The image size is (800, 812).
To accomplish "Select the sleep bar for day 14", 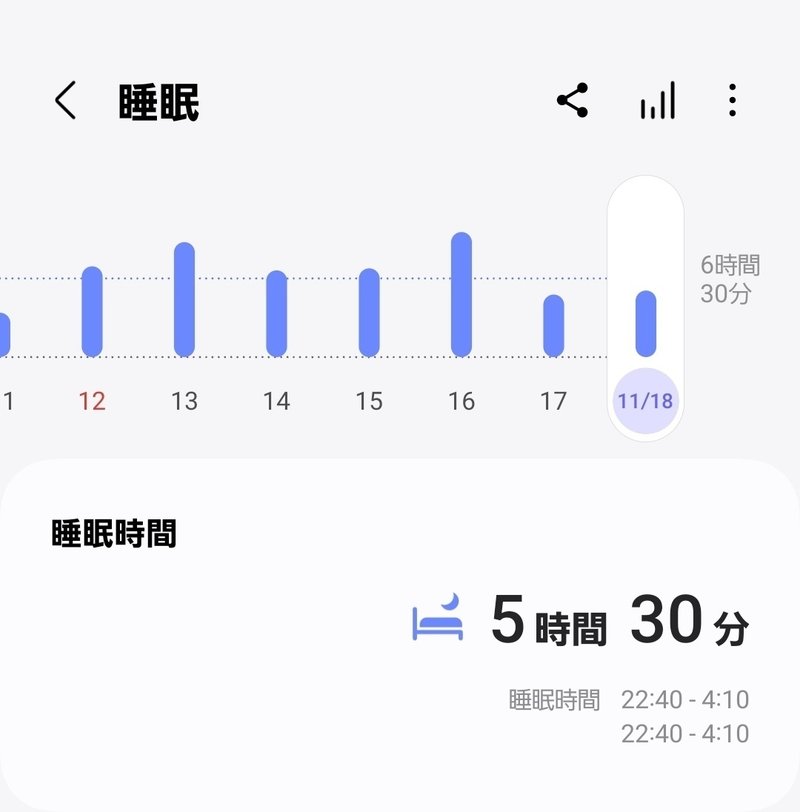I will [277, 314].
